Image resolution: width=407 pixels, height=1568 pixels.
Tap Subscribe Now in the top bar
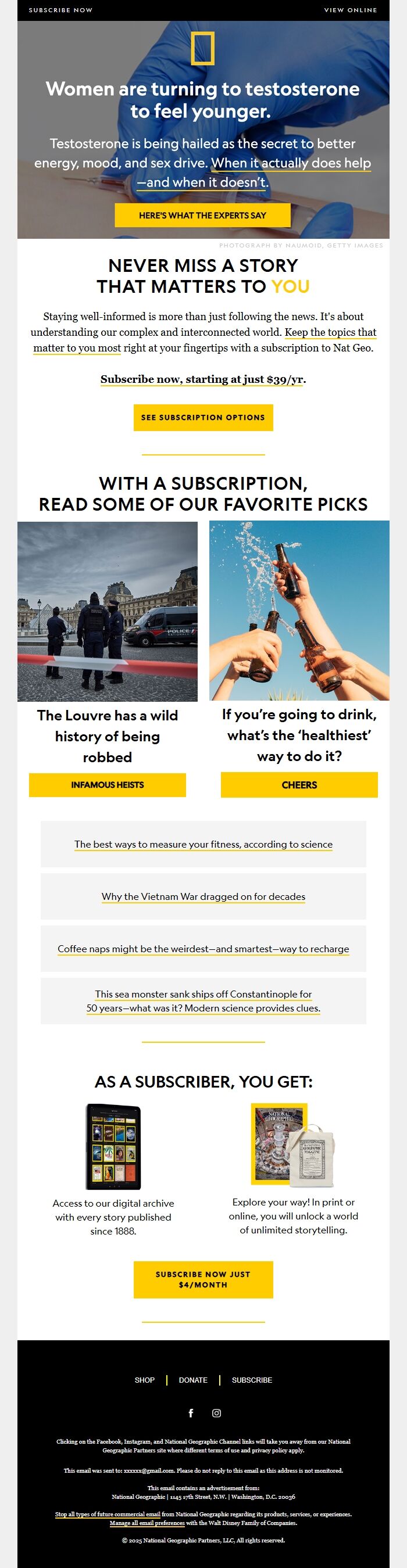tap(60, 10)
